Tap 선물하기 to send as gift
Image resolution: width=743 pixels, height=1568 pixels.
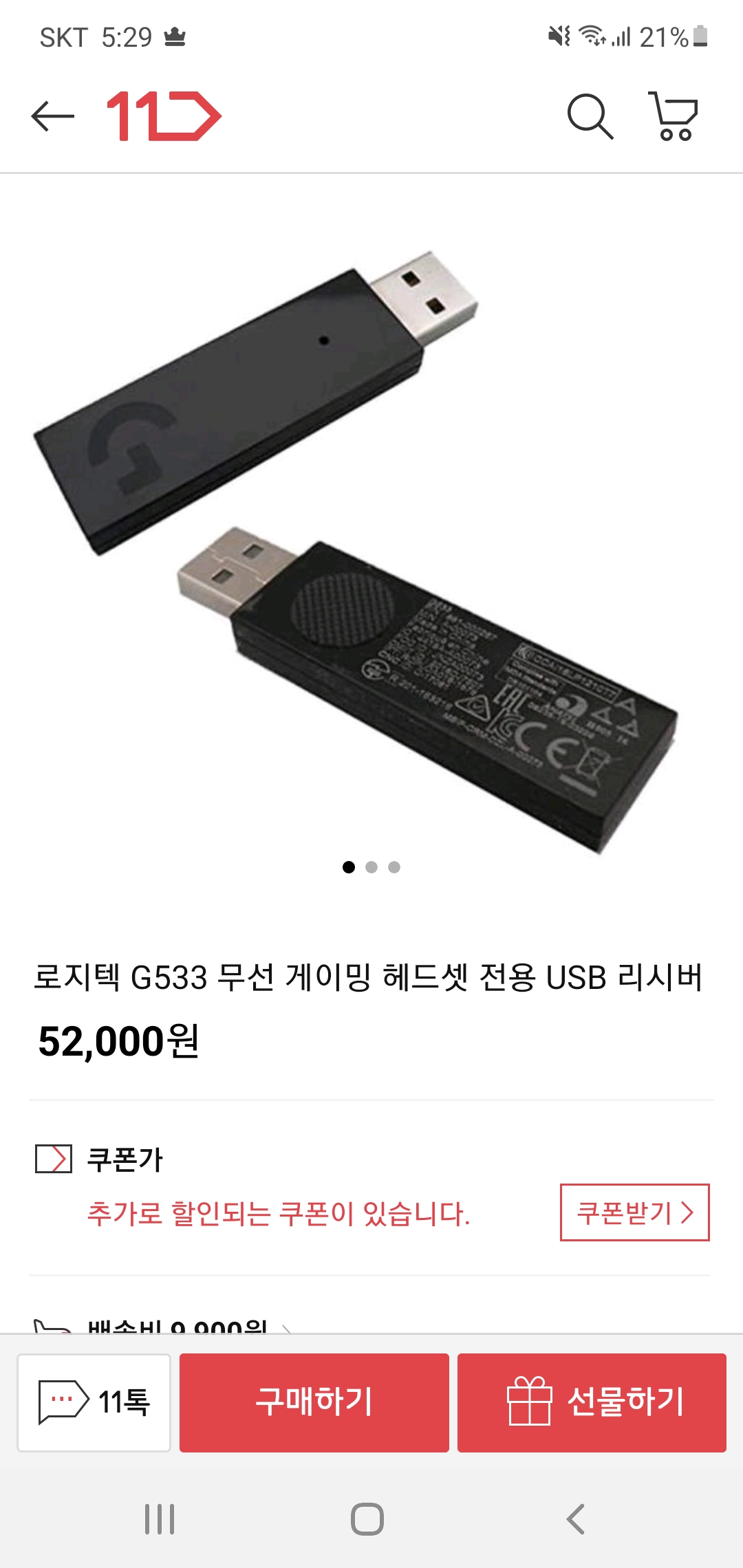point(592,1403)
